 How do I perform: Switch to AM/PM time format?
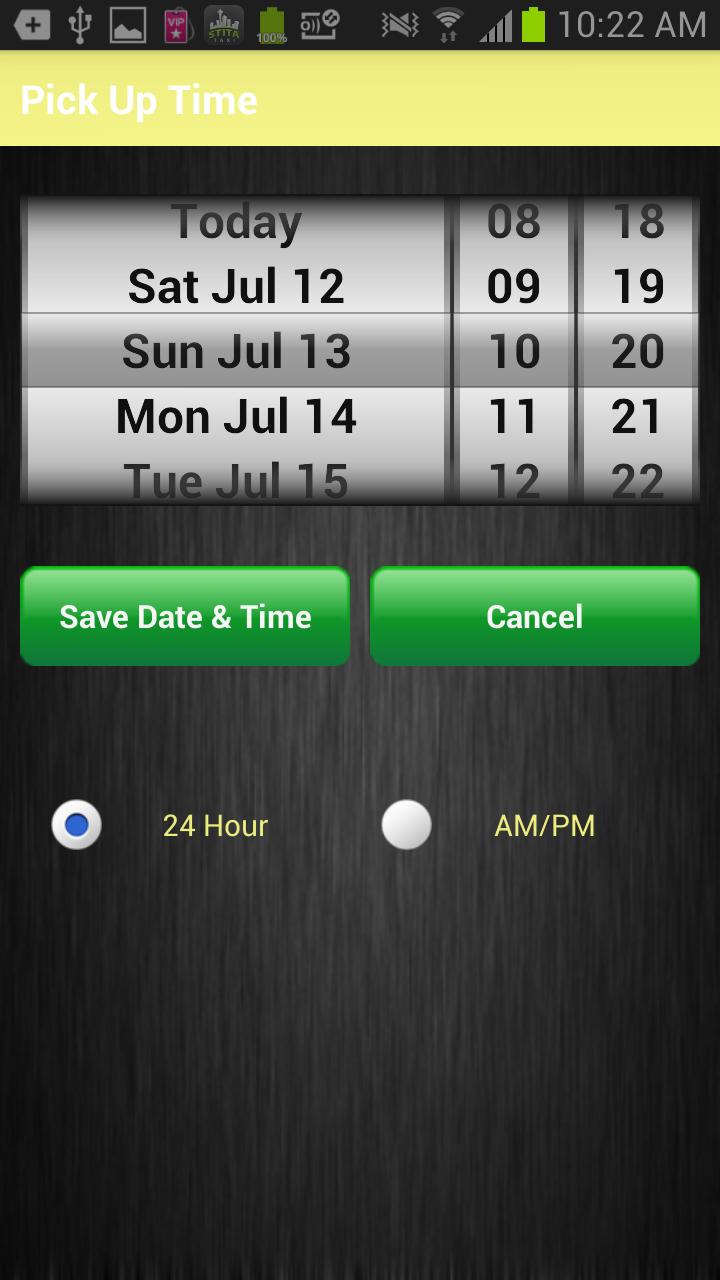coord(407,825)
